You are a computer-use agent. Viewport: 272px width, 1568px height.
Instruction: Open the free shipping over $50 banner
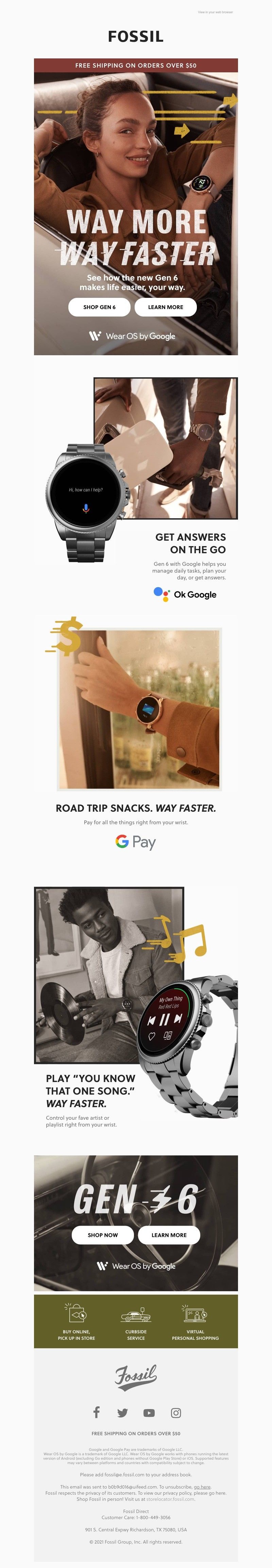point(135,65)
